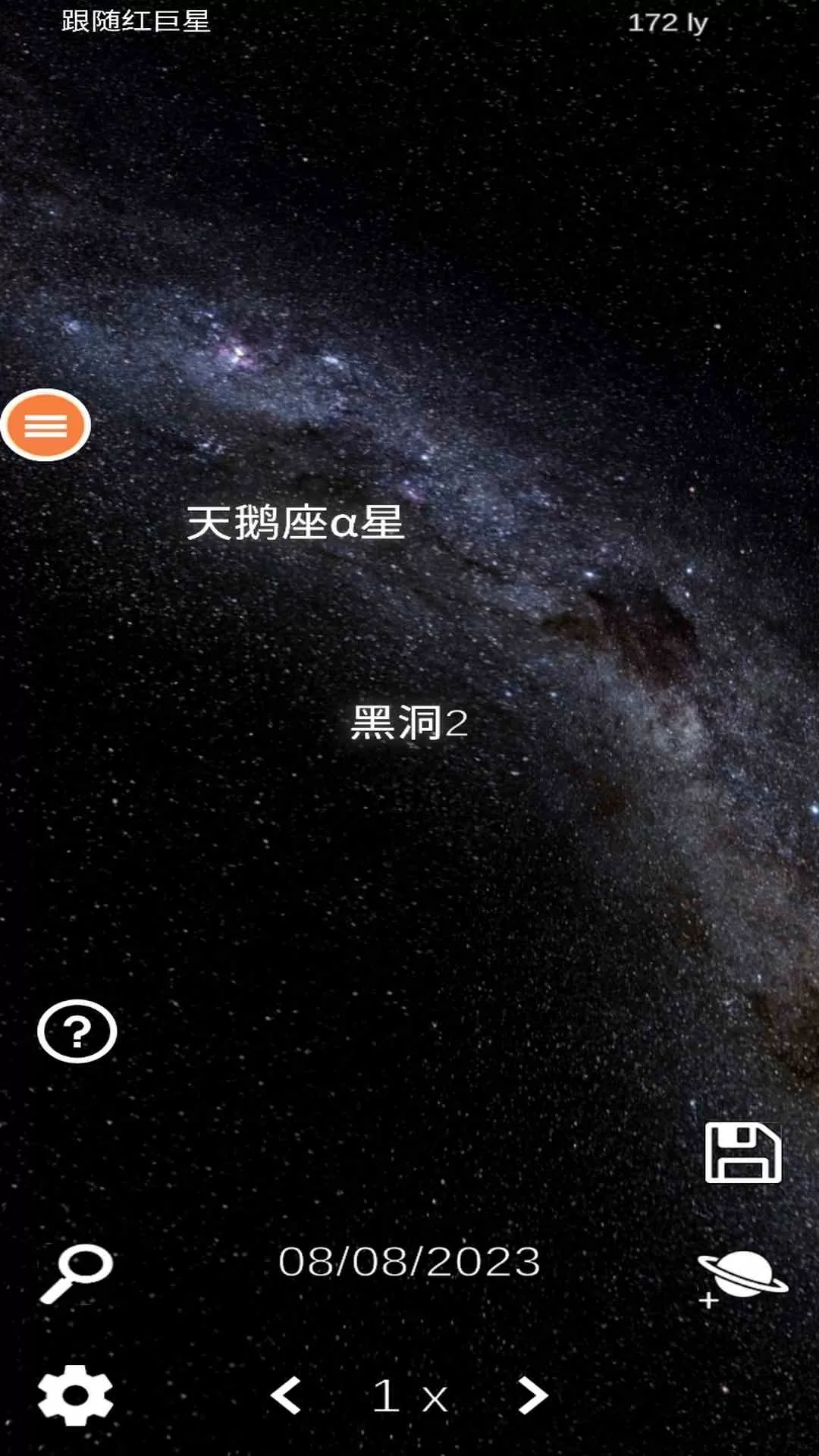Open the help question mark icon

pyautogui.click(x=77, y=1031)
